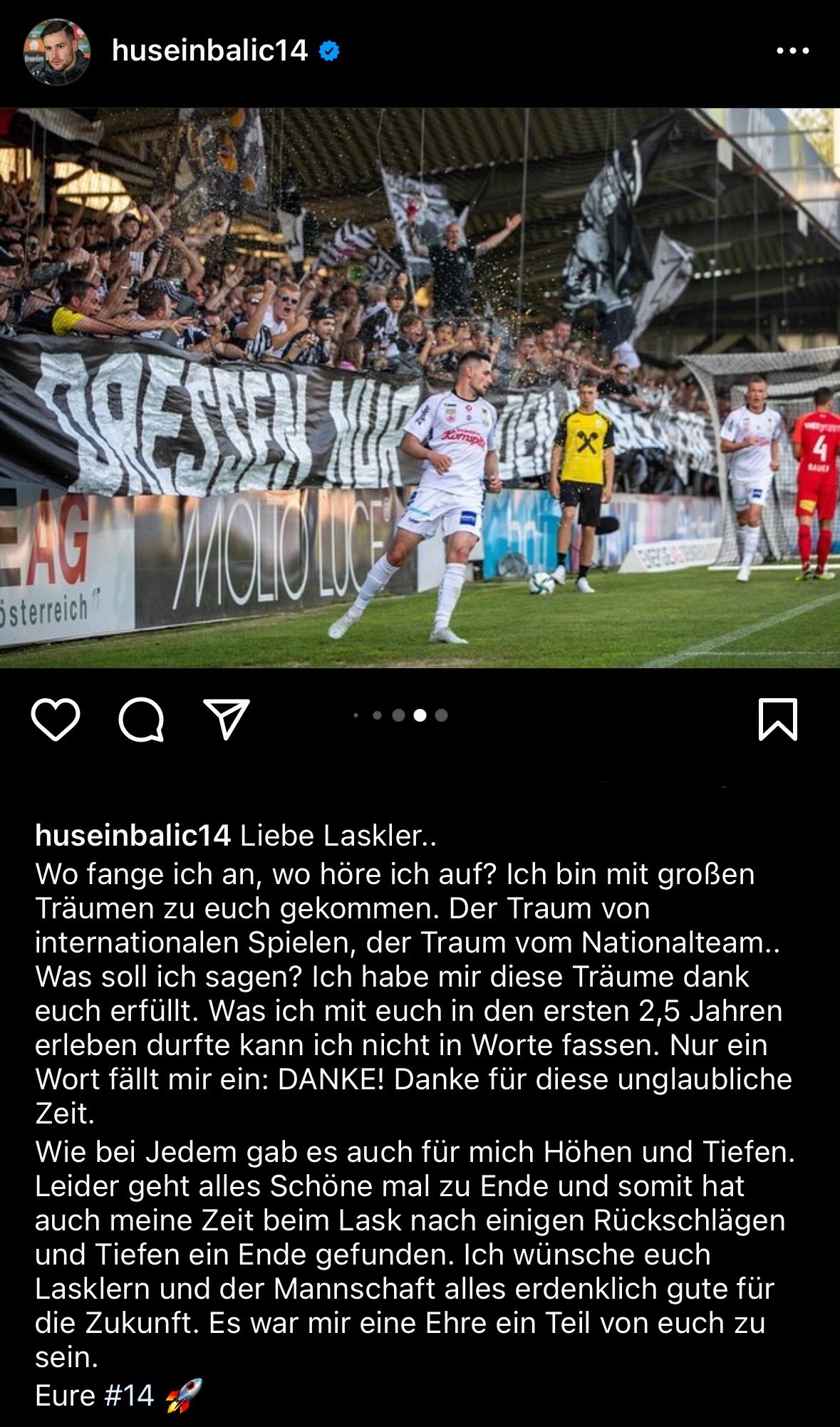The image size is (840, 1427).
Task: Open huseinbalic14's profile picture
Action: click(56, 51)
